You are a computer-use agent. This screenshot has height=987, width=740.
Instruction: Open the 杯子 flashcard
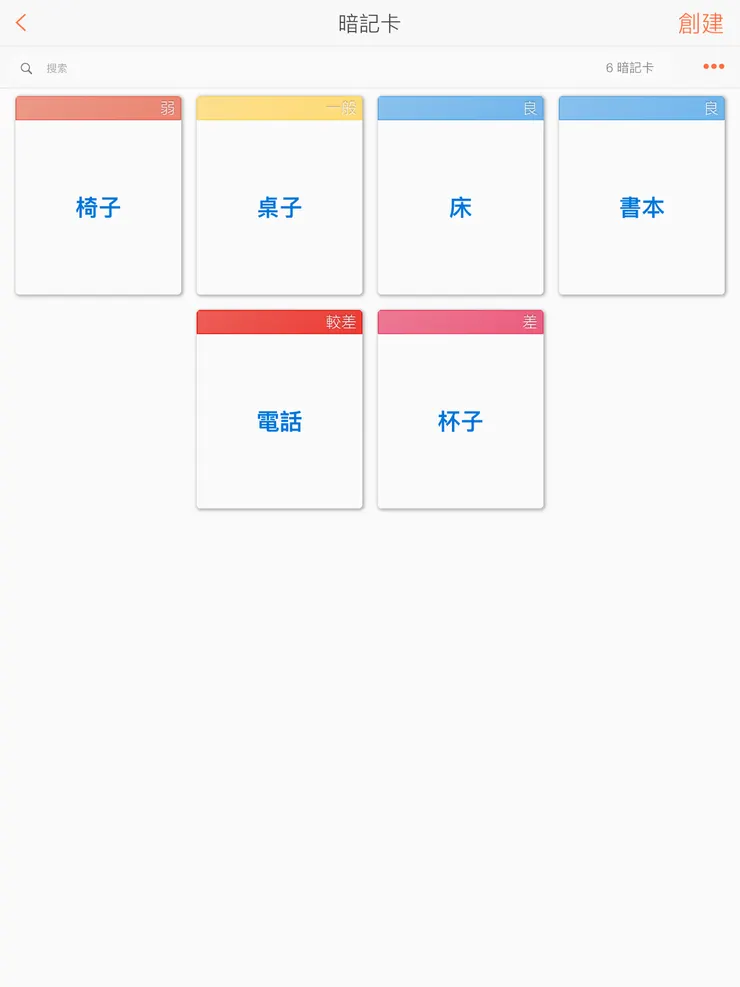pyautogui.click(x=460, y=420)
